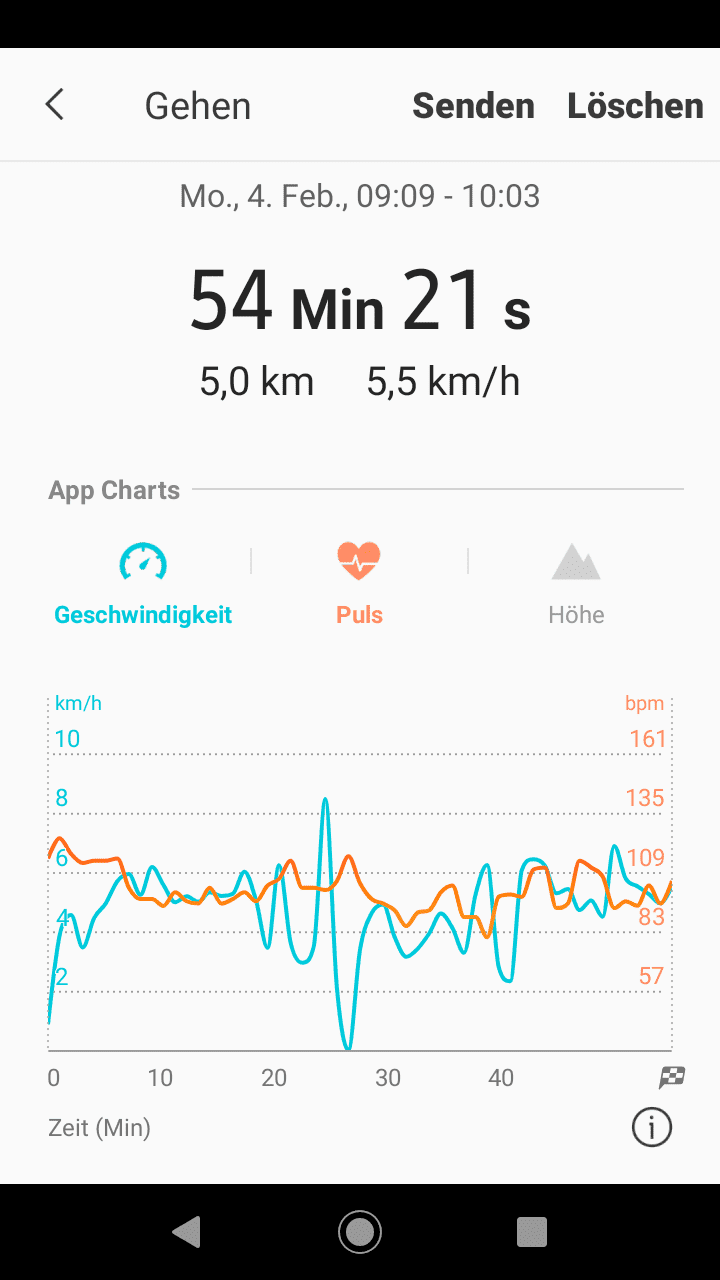Tap the system home button

click(359, 1232)
